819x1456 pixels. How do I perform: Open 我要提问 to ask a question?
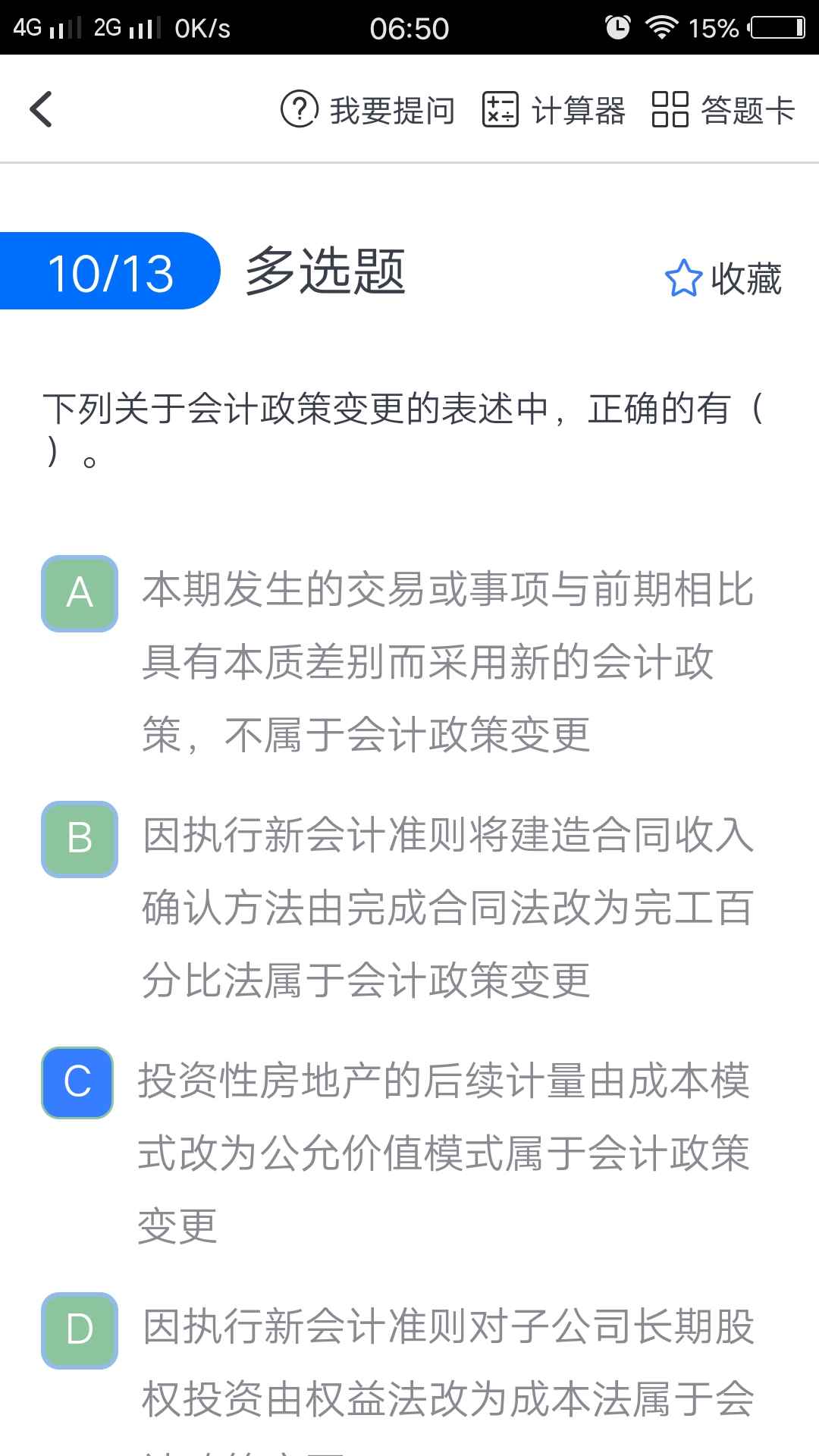pyautogui.click(x=368, y=110)
